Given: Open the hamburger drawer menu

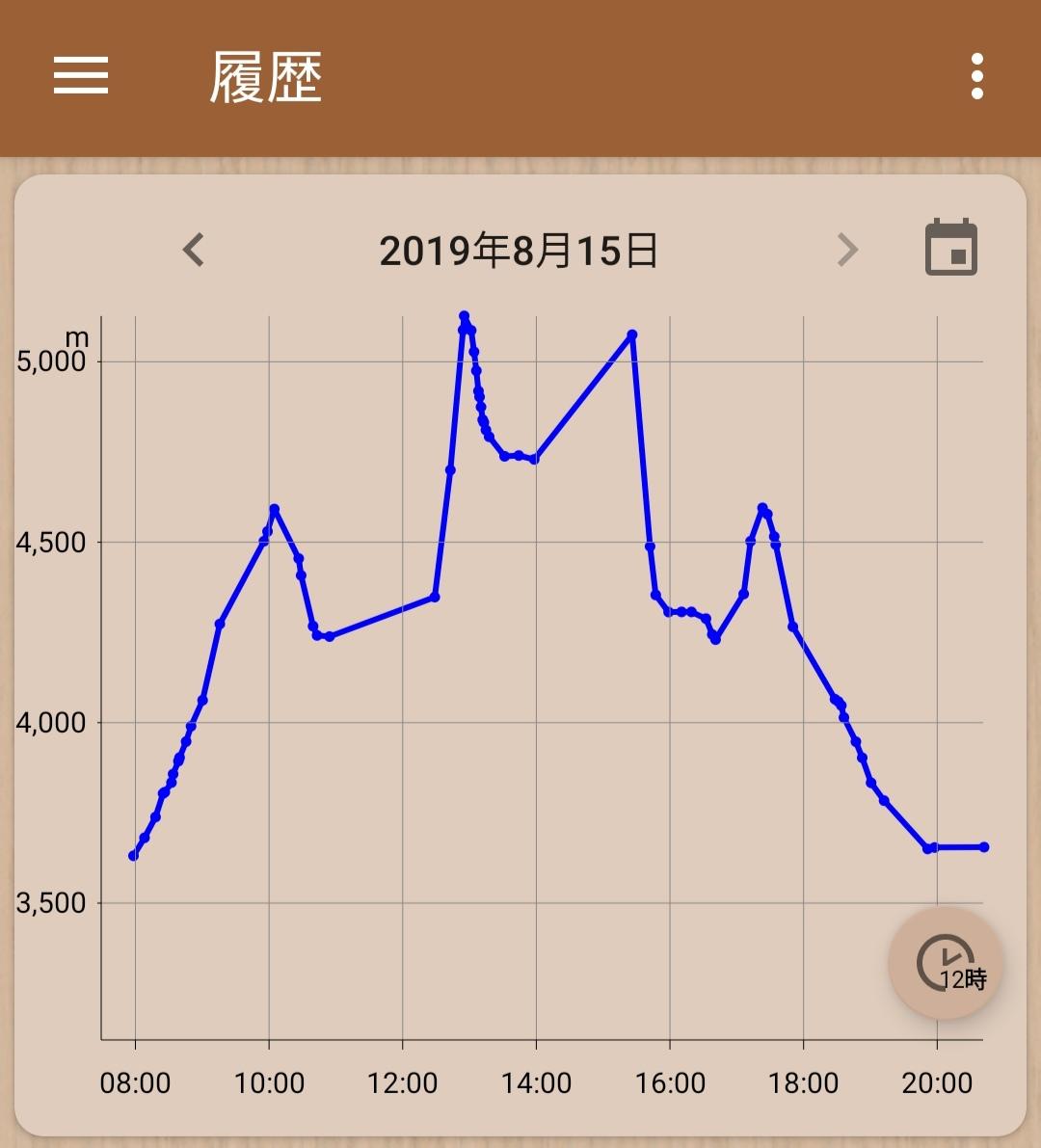Looking at the screenshot, I should 81,75.
